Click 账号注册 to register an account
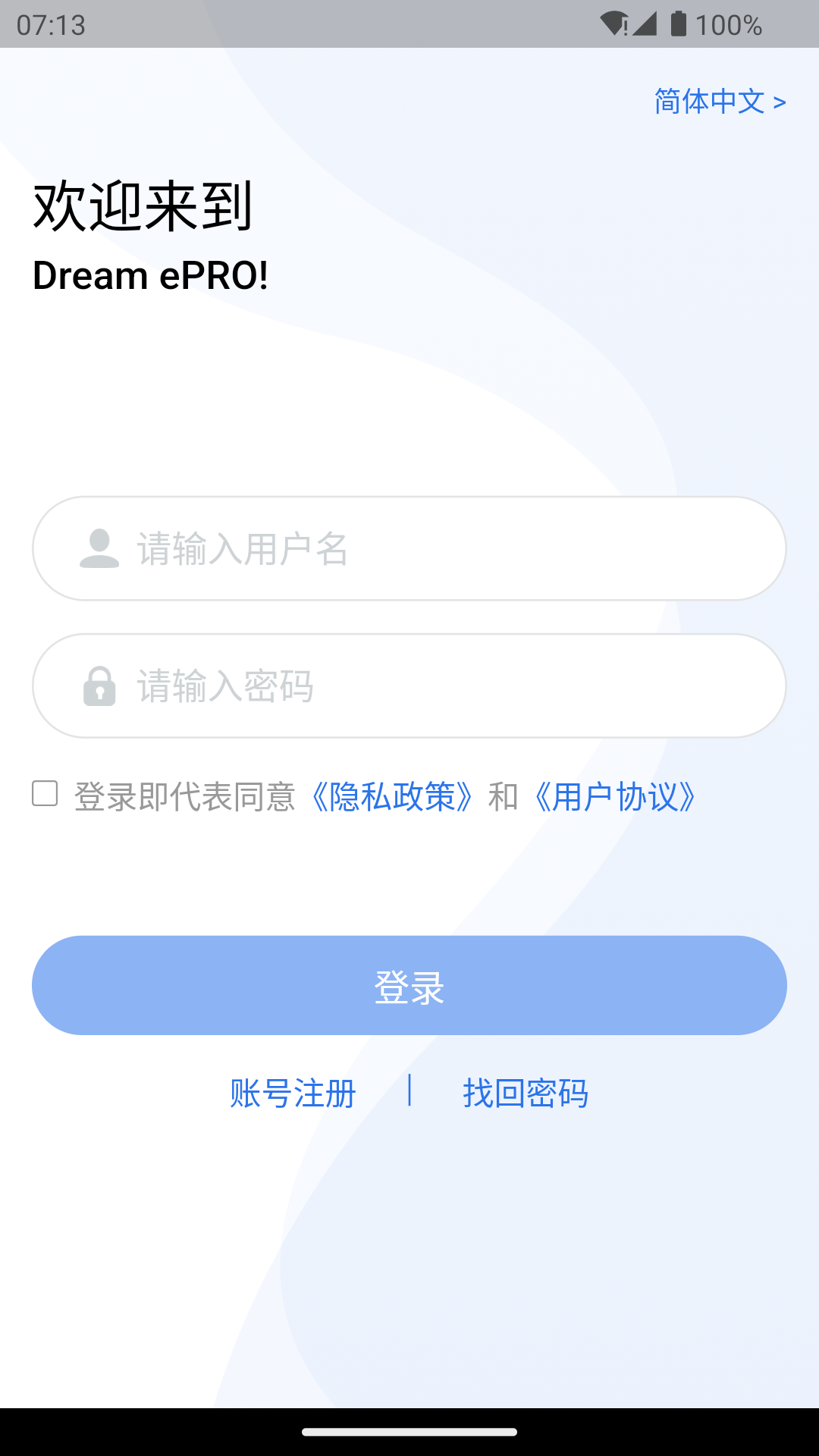Screen dimensions: 819x1456 pyautogui.click(x=293, y=1093)
